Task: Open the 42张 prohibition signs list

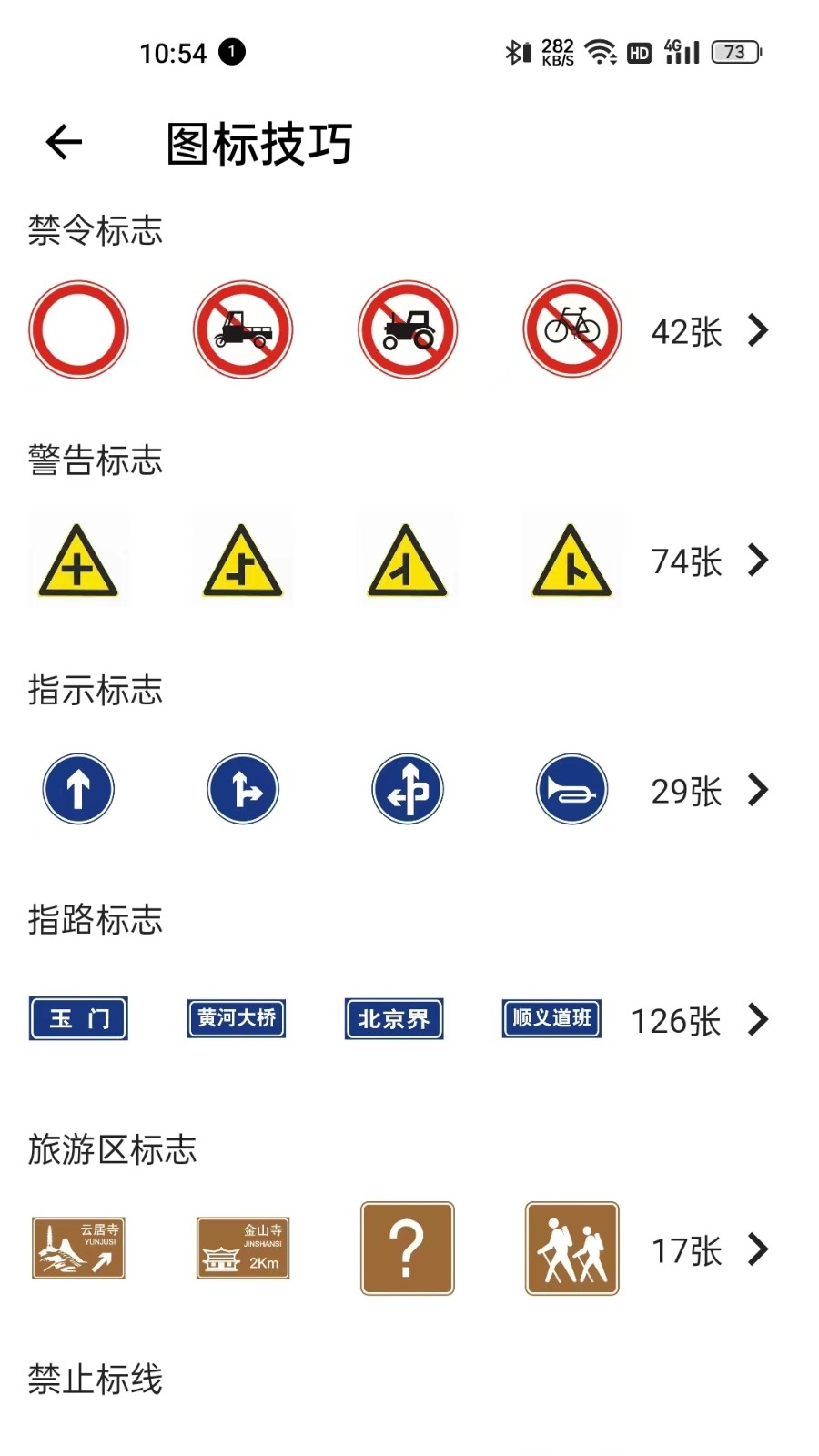Action: tap(710, 331)
